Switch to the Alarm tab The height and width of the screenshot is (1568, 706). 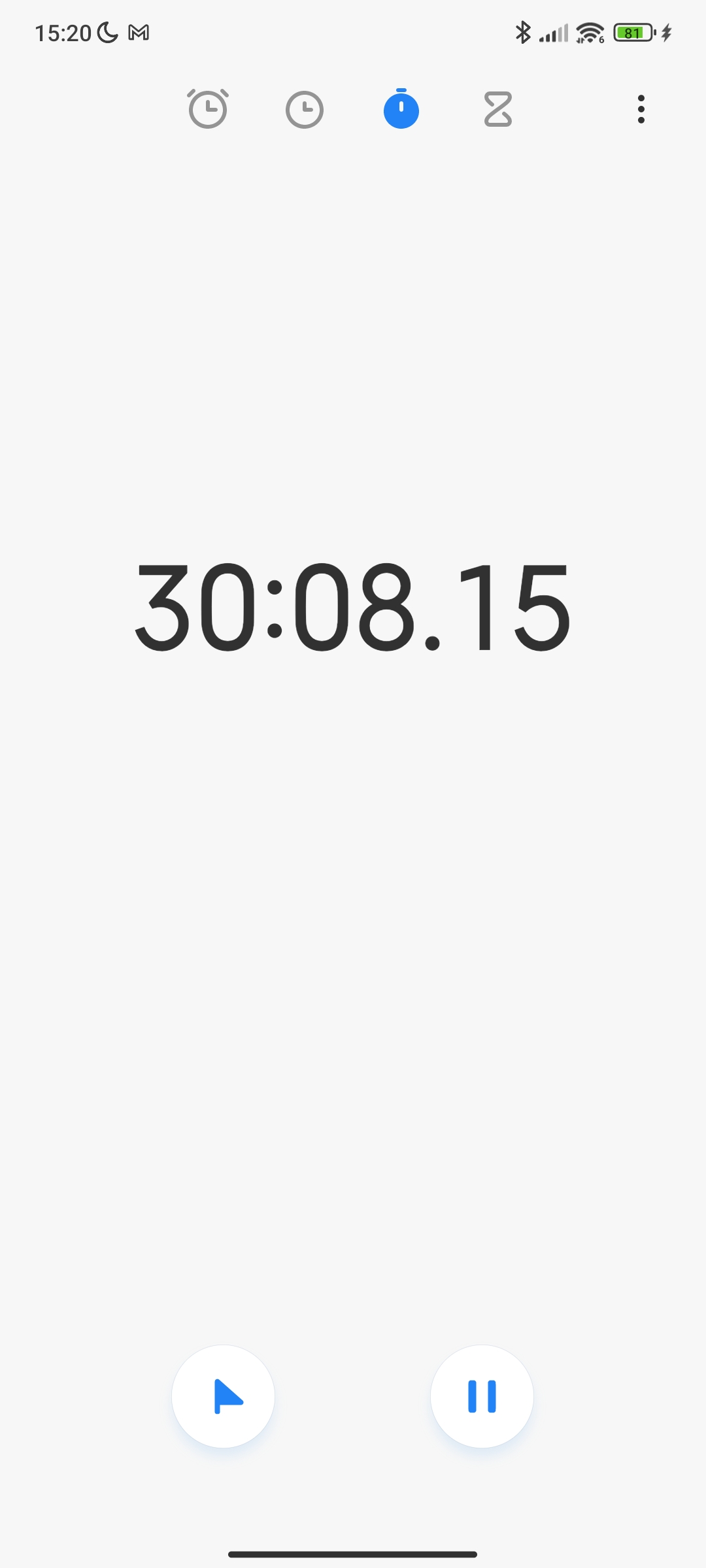pos(208,108)
